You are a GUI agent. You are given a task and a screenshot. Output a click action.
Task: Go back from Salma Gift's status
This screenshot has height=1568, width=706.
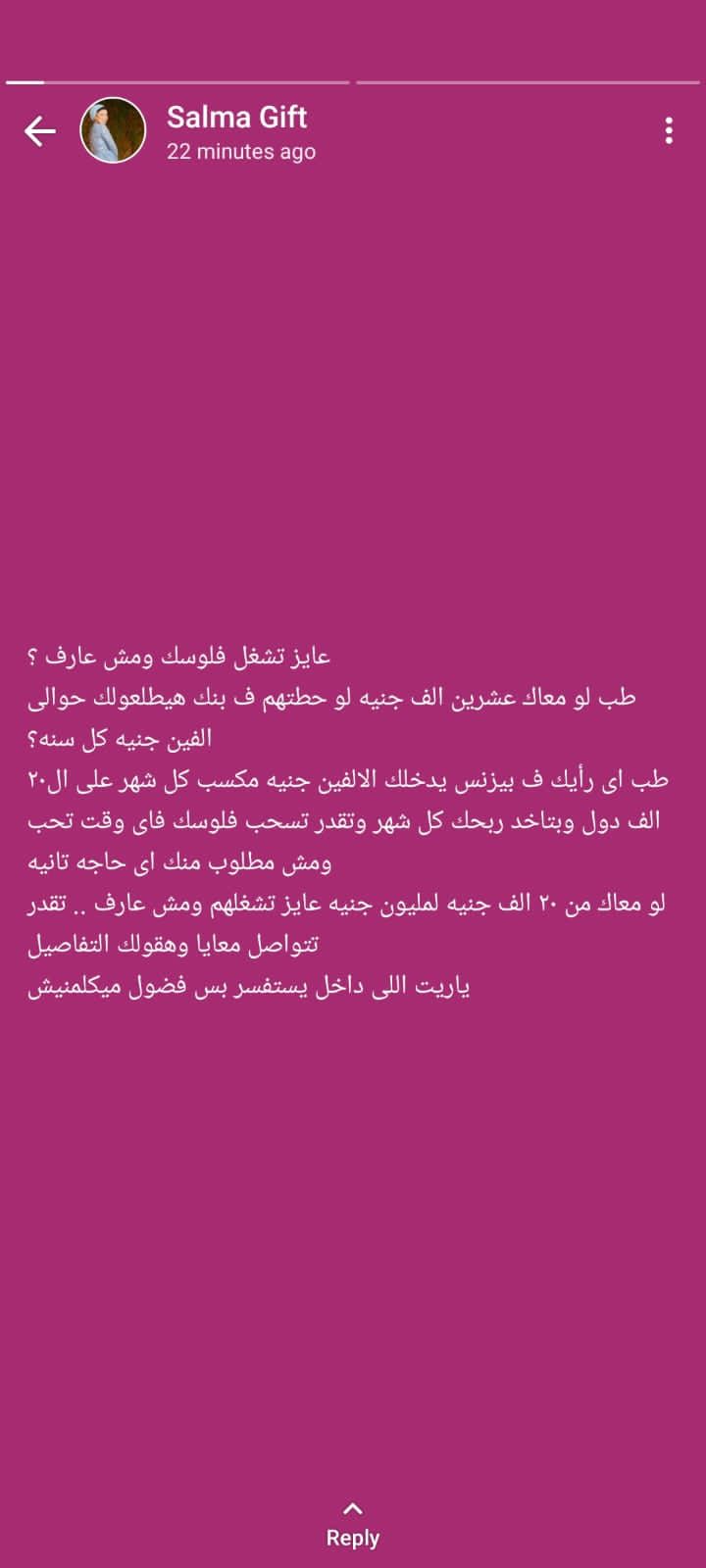coord(40,130)
